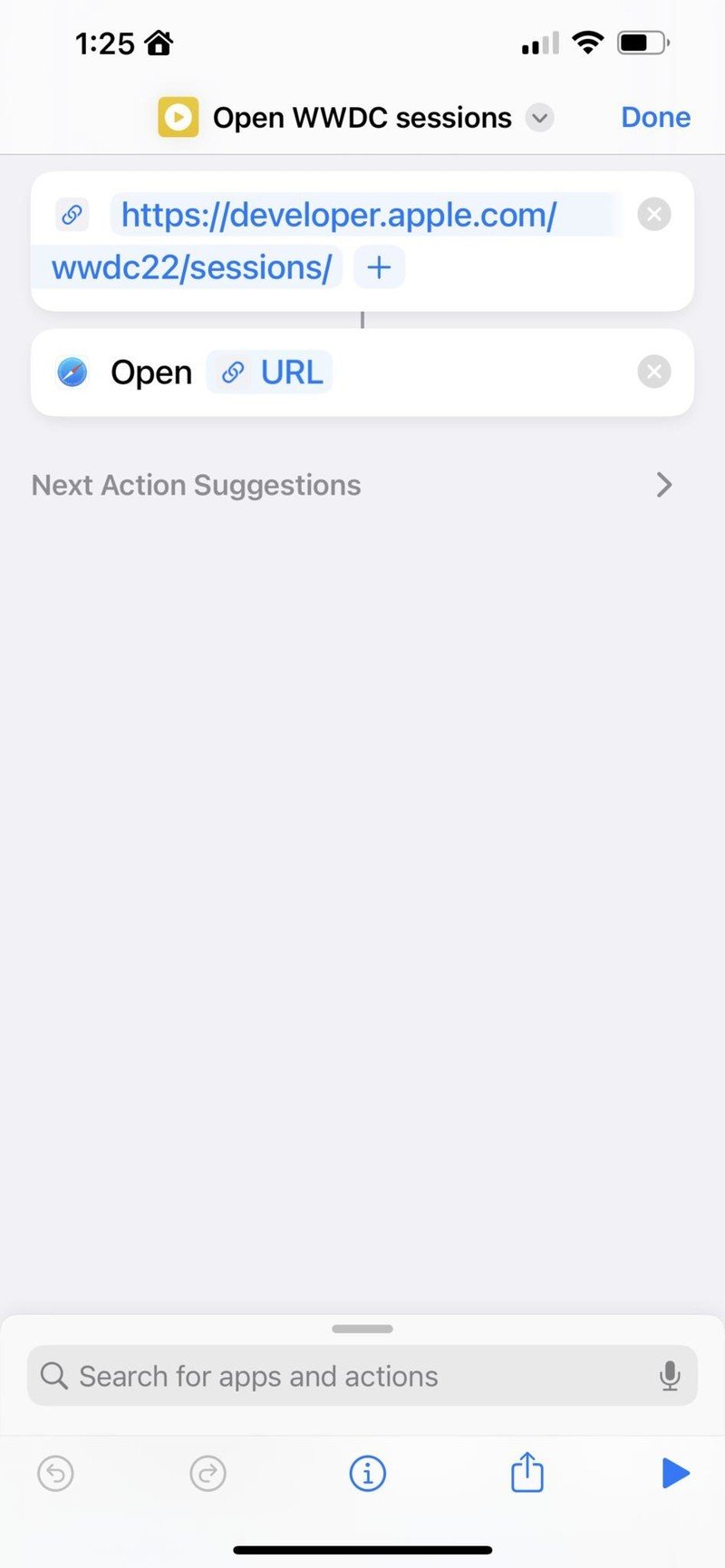The height and width of the screenshot is (1568, 725).
Task: Search for apps and actions
Action: pyautogui.click(x=344, y=1376)
